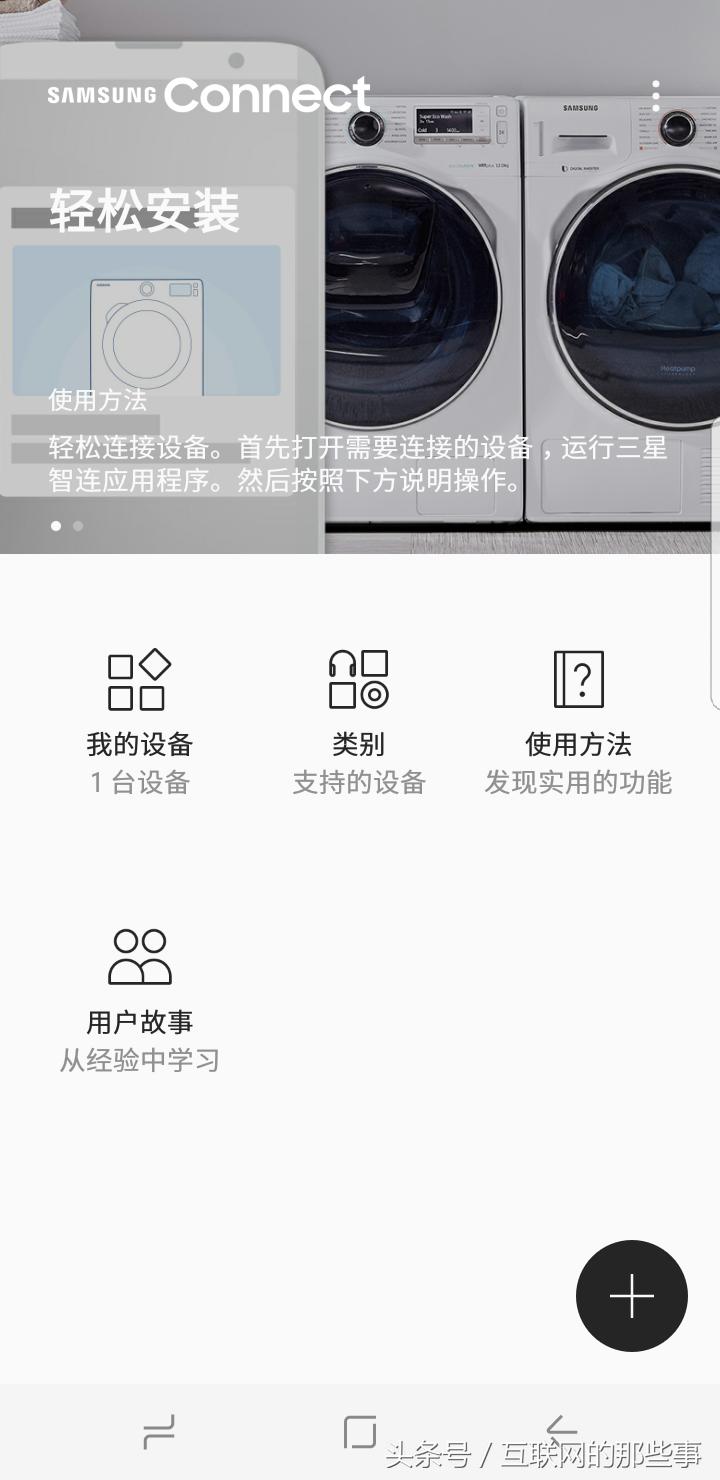Tap the 使用方法 label in the banner card
The width and height of the screenshot is (720, 1480).
tap(96, 401)
